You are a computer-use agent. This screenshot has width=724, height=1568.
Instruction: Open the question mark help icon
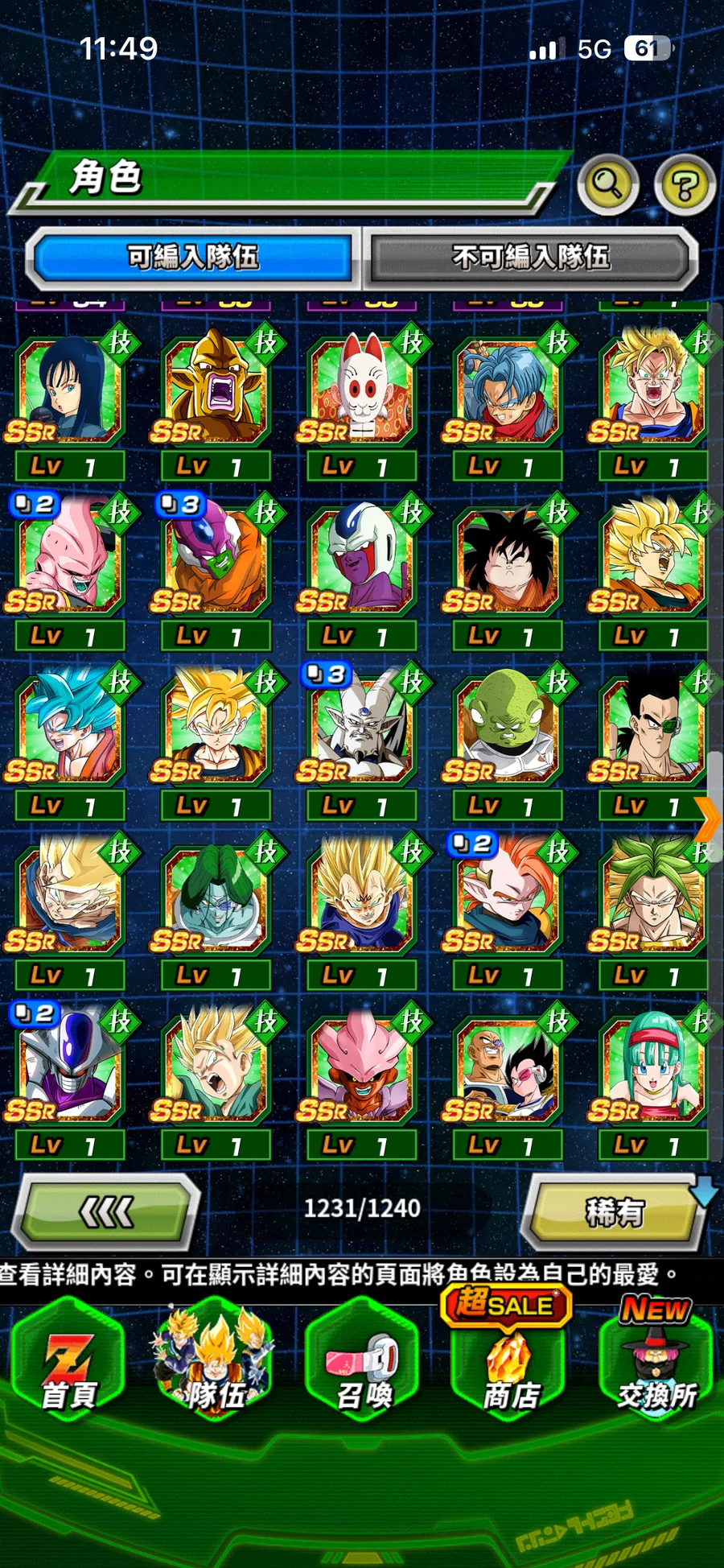tap(684, 185)
